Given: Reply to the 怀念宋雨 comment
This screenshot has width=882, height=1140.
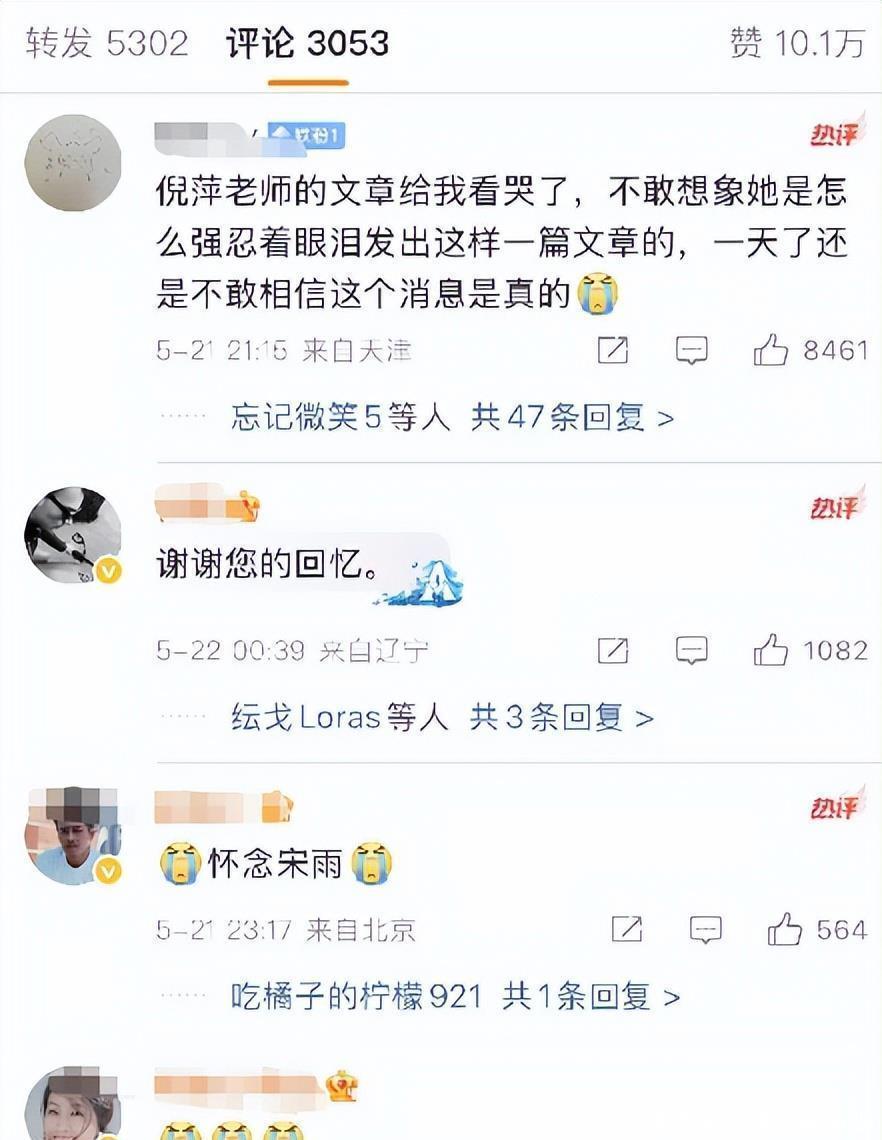Looking at the screenshot, I should coord(705,930).
